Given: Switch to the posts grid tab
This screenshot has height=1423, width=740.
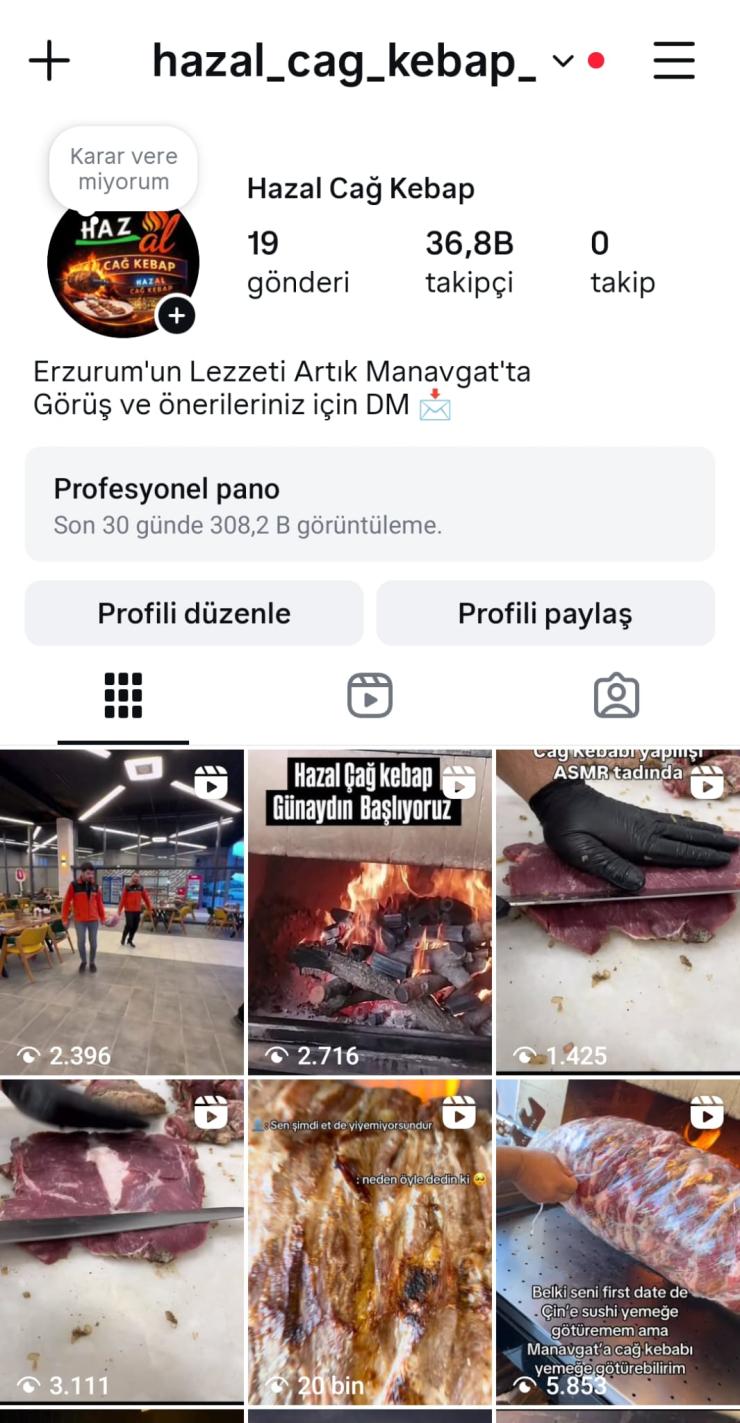Looking at the screenshot, I should pos(123,695).
